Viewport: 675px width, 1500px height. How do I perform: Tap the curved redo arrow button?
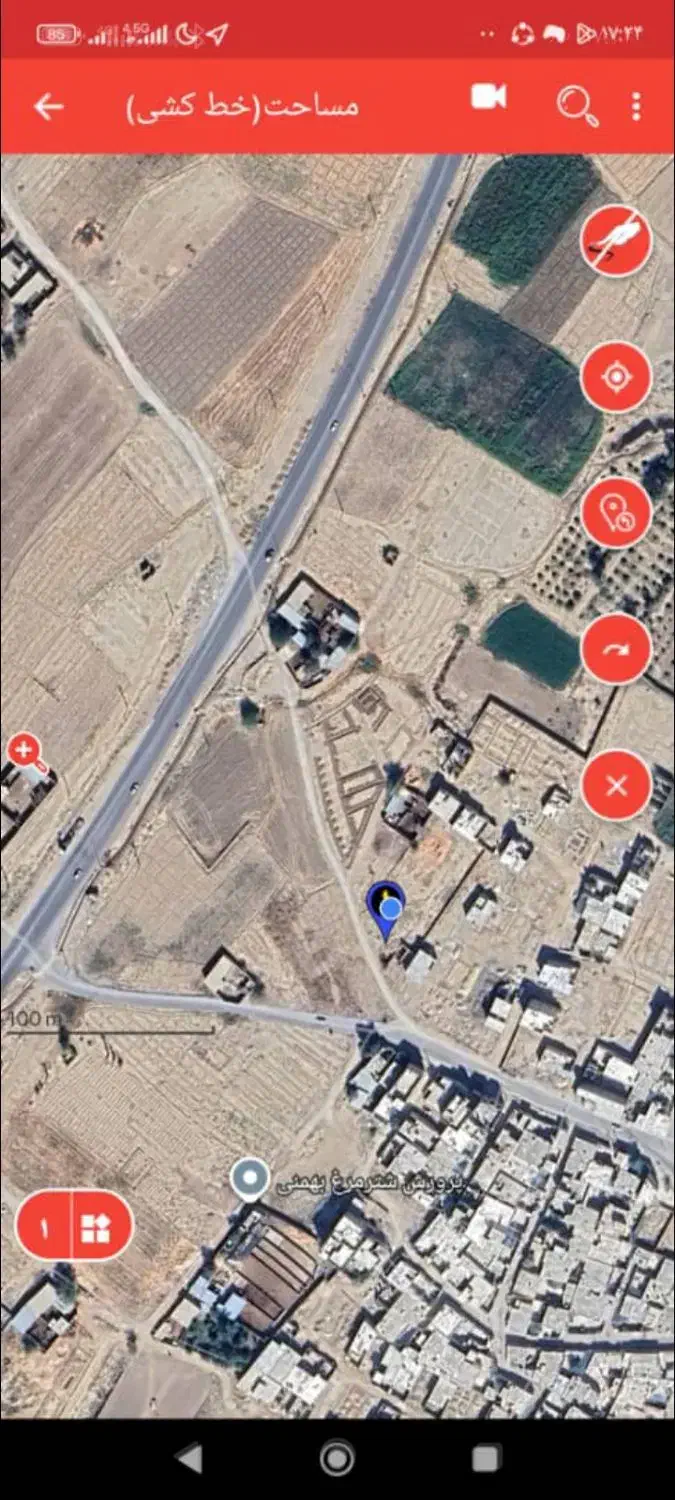(x=616, y=649)
